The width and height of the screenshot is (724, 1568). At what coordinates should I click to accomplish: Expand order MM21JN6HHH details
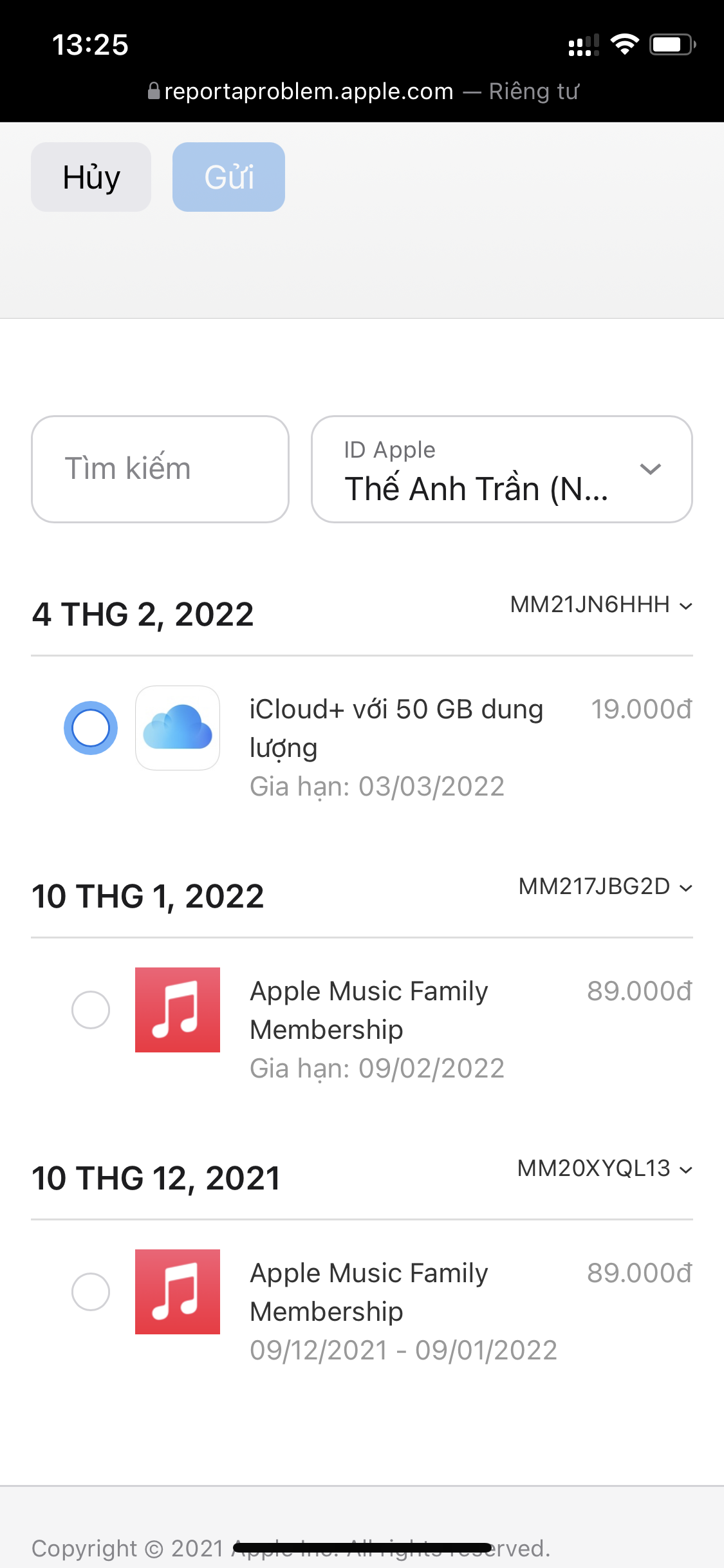(x=601, y=605)
